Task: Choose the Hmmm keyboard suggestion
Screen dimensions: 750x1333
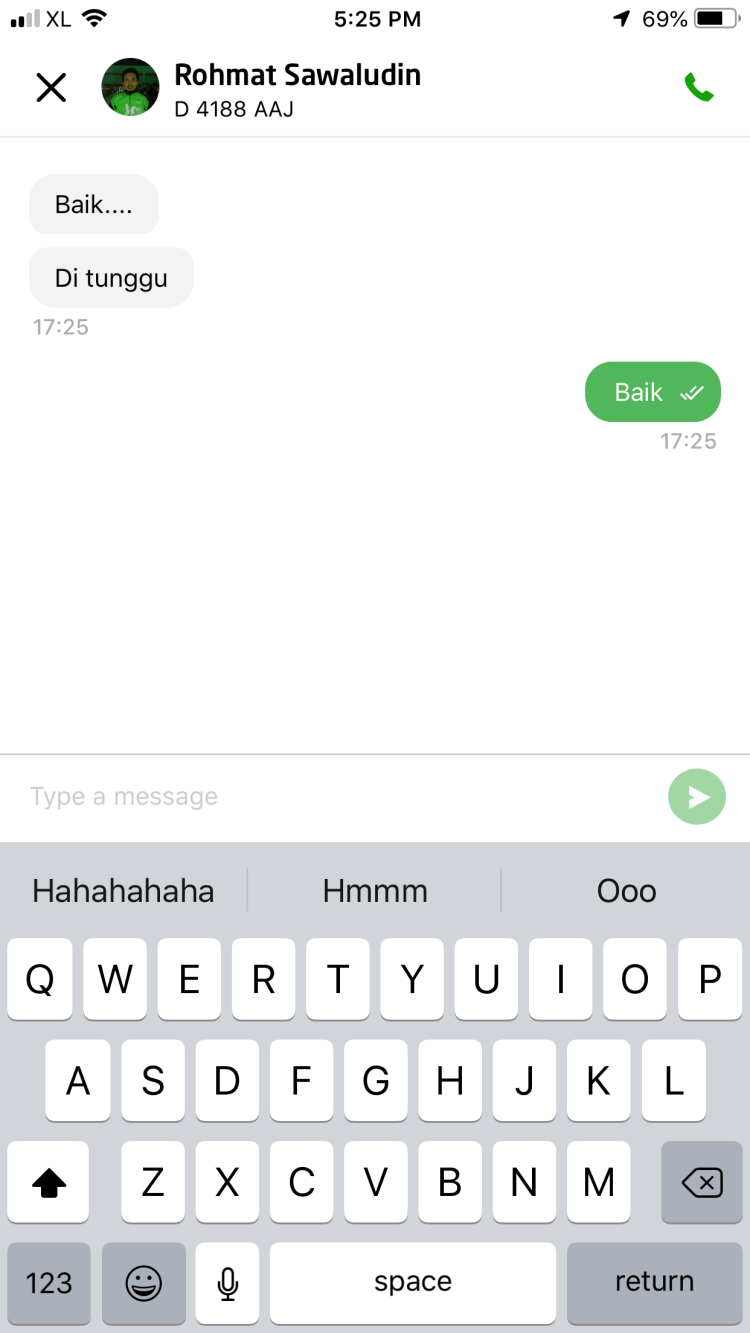Action: pyautogui.click(x=375, y=890)
